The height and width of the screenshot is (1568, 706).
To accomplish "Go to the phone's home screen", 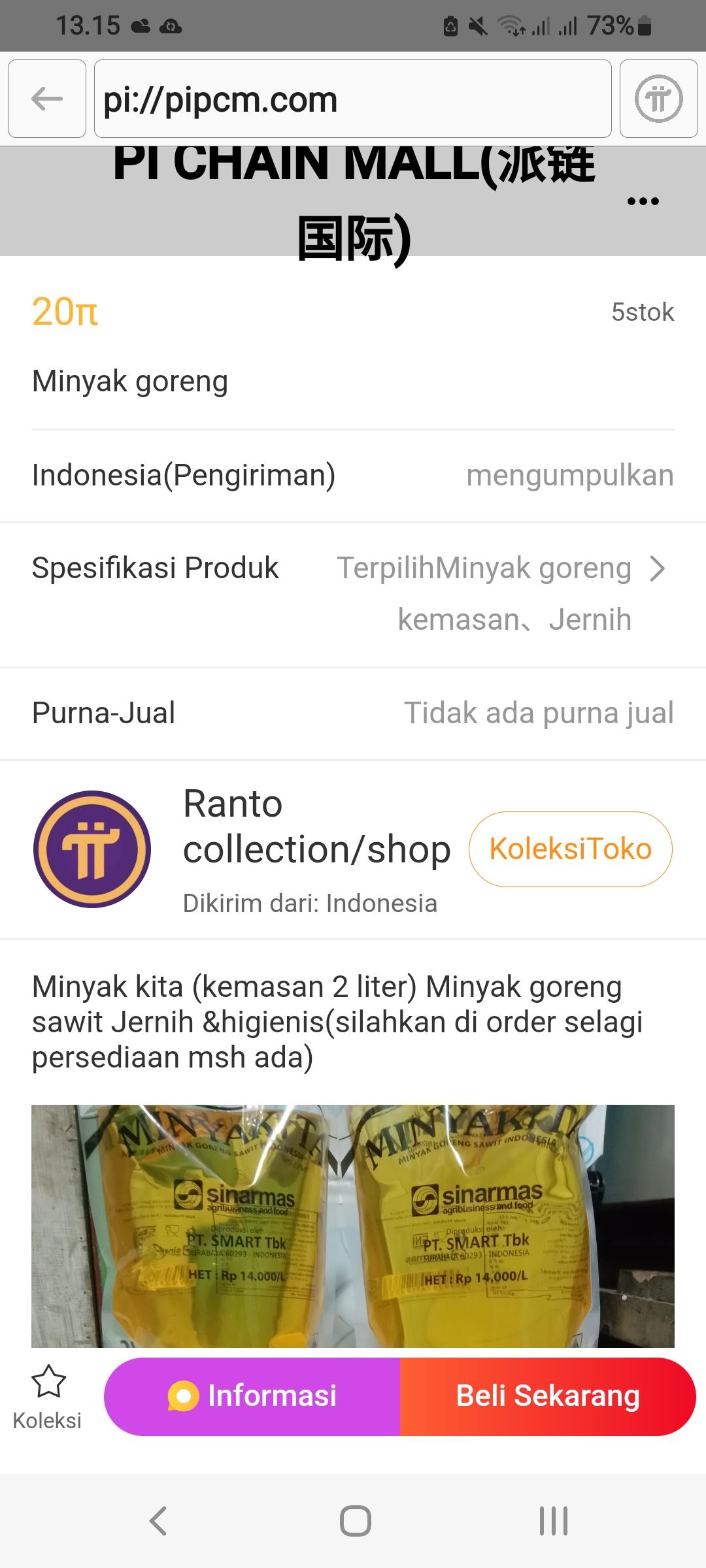I will coord(355,1520).
